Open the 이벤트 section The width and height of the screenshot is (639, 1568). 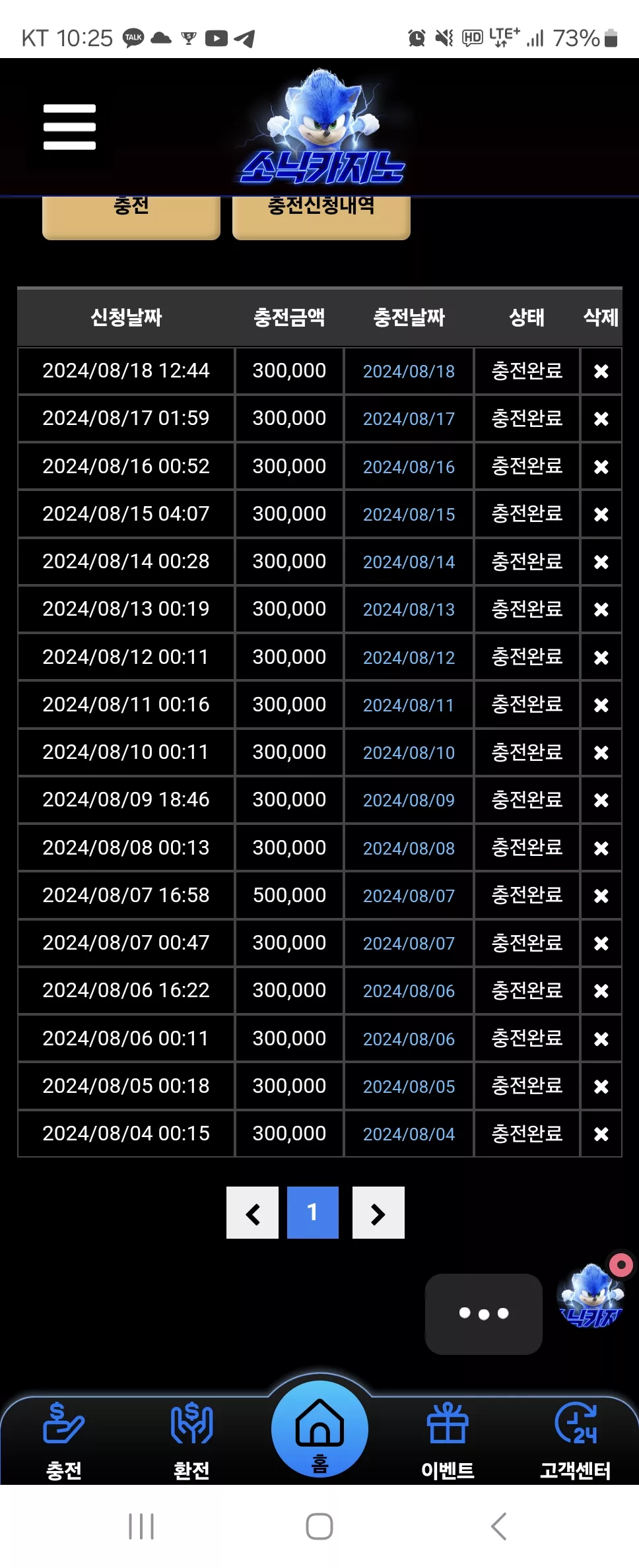tap(448, 1441)
